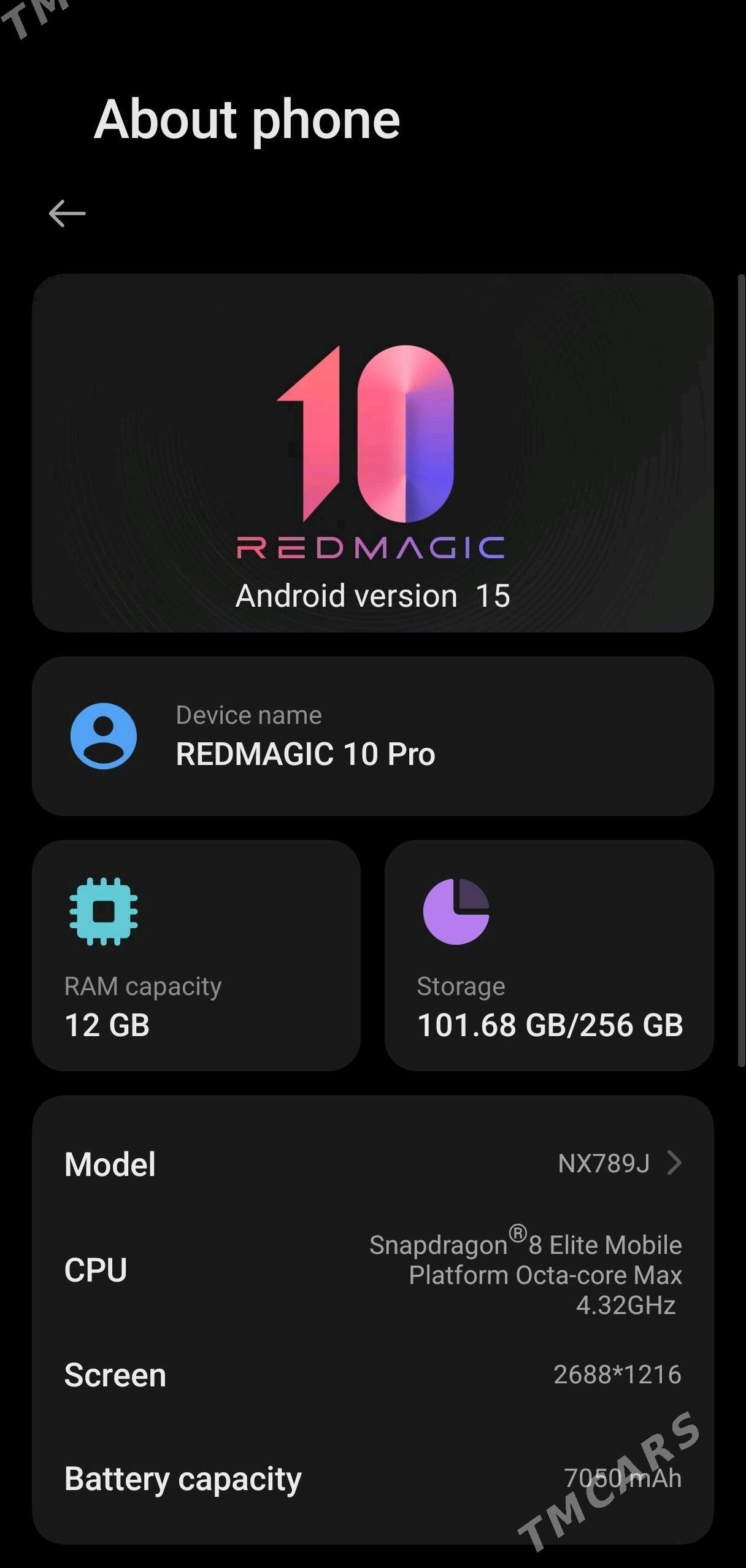Tap the REDMAGIC 10 logo artwork
The image size is (746, 1568).
click(x=373, y=436)
